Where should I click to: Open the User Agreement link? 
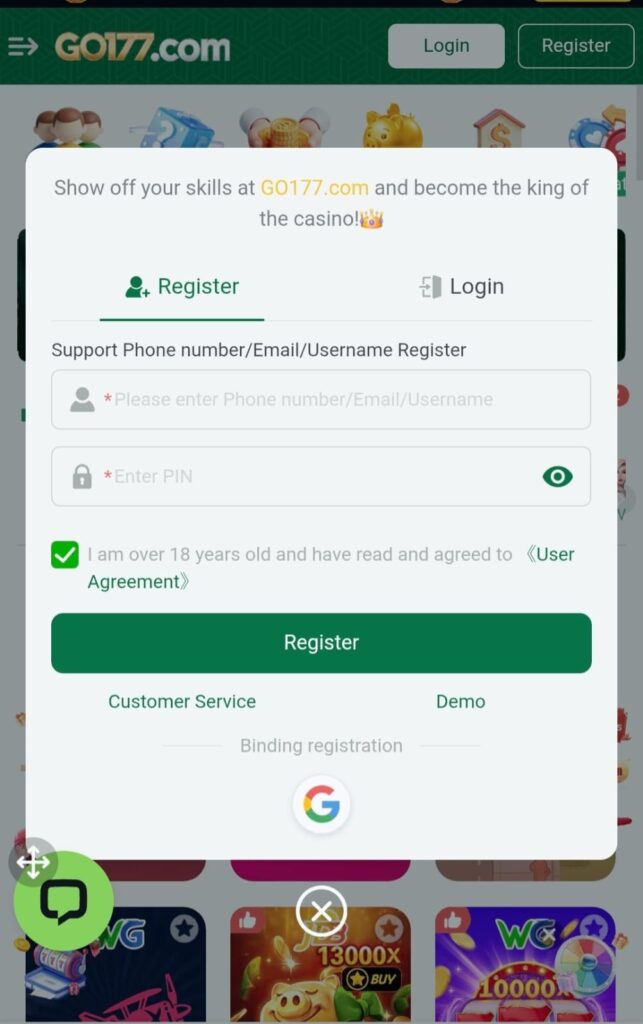[x=549, y=555]
